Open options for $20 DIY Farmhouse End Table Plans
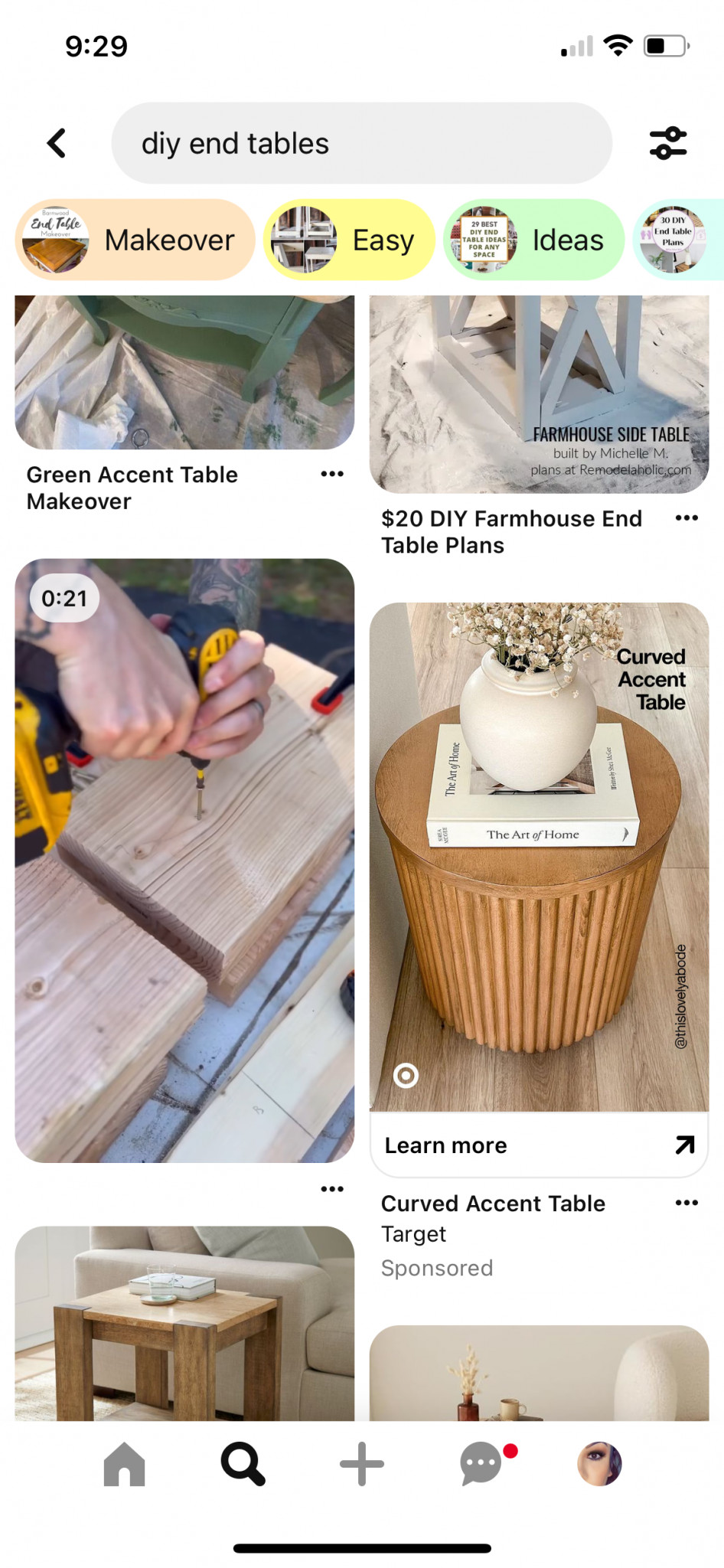 coord(686,518)
